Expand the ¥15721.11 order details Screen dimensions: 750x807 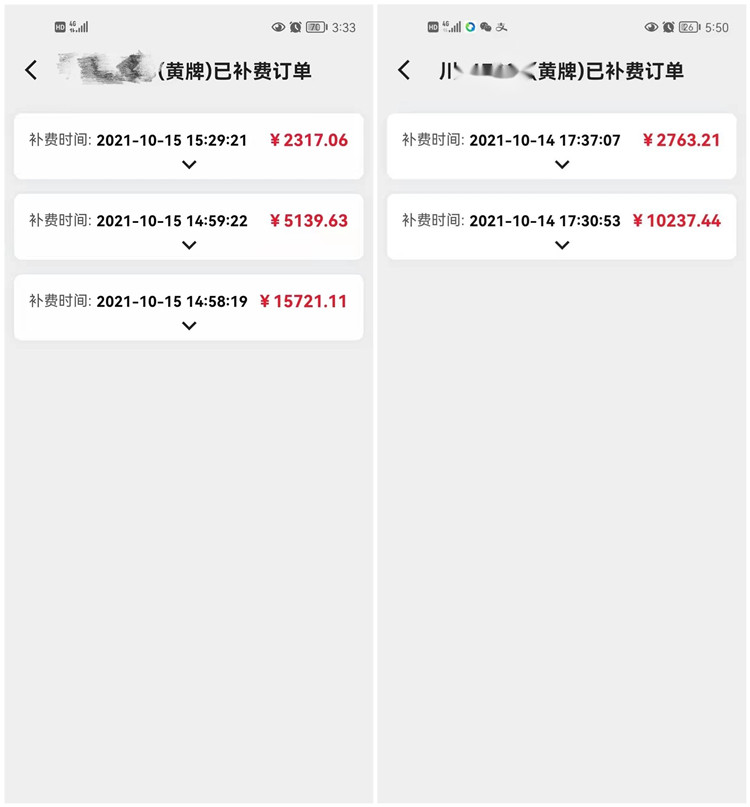189,326
